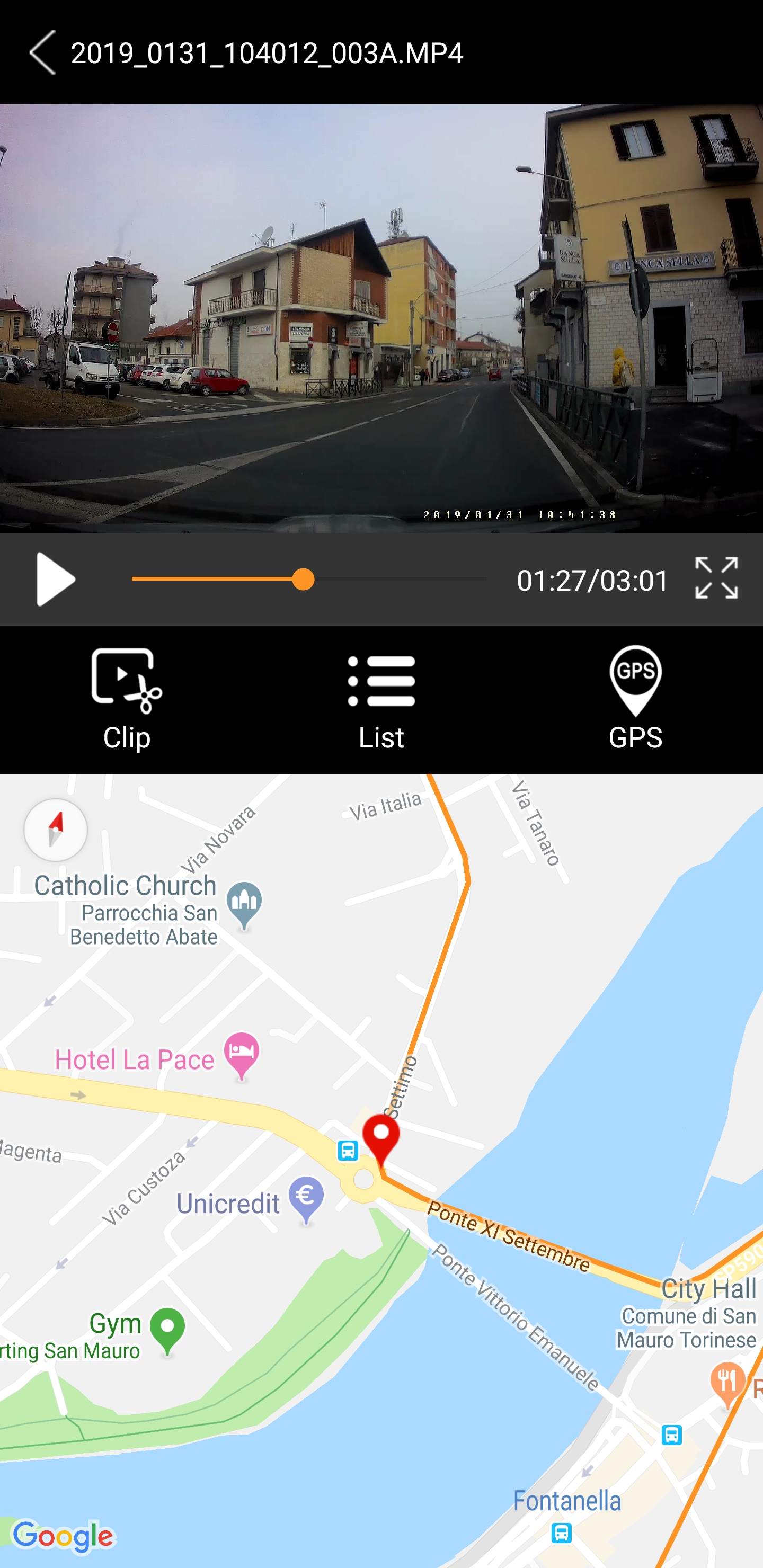The width and height of the screenshot is (763, 1568).
Task: Open the Clip tool
Action: coord(127,699)
